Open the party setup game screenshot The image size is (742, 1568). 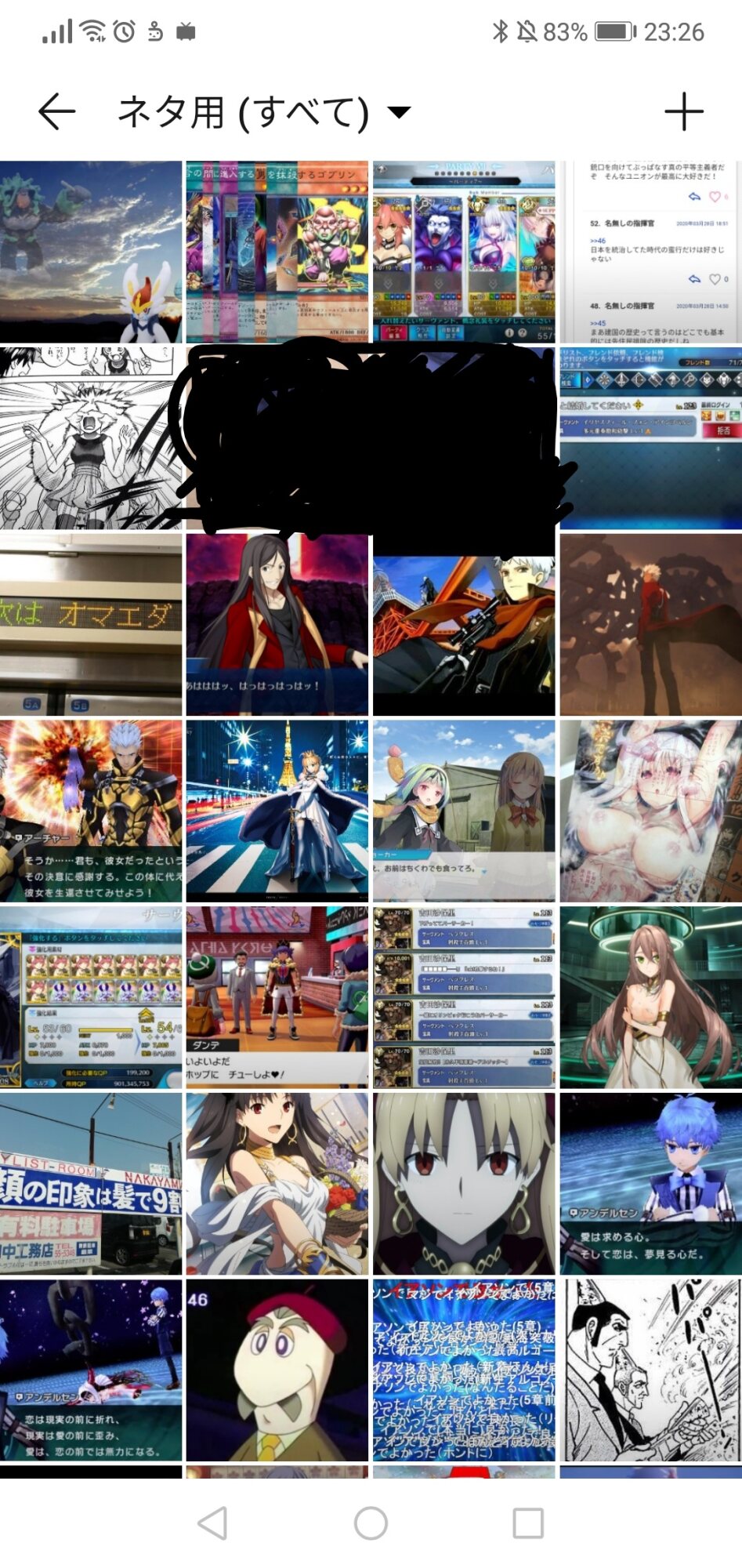[x=464, y=252]
